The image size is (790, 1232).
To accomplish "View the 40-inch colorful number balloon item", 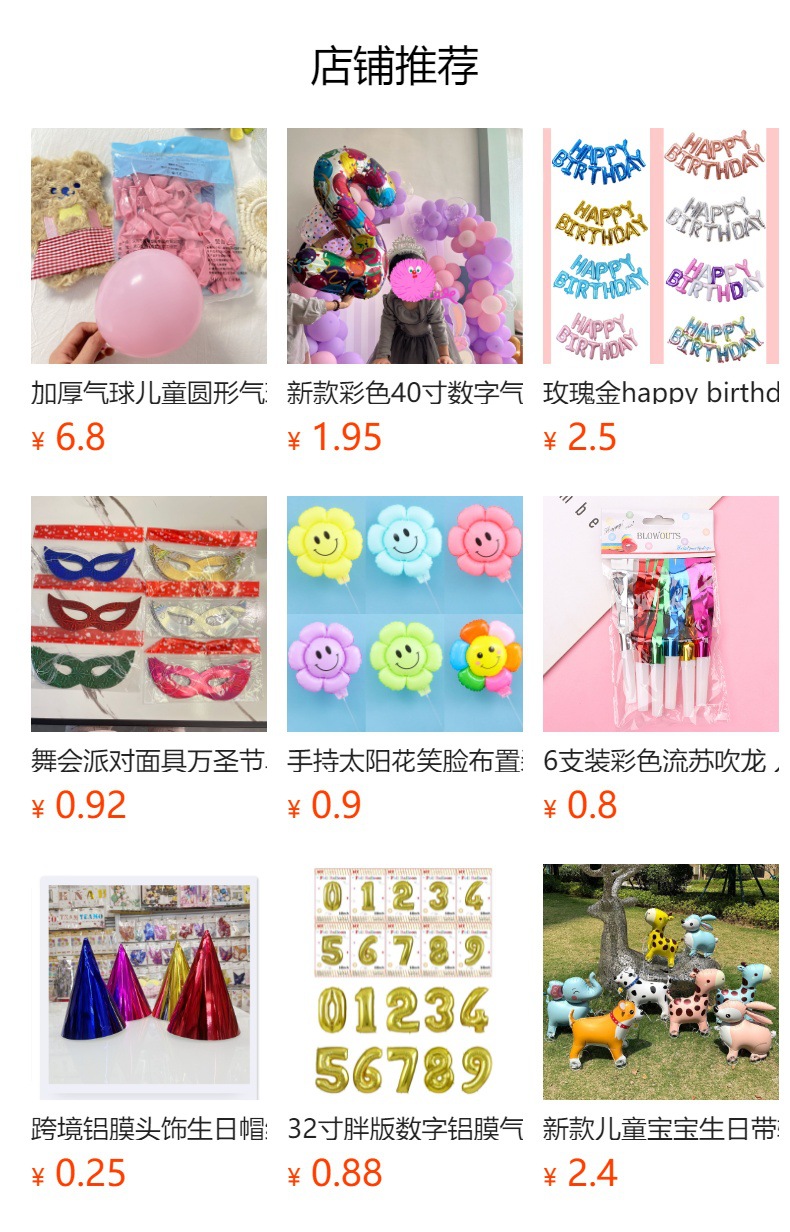I will (x=405, y=246).
